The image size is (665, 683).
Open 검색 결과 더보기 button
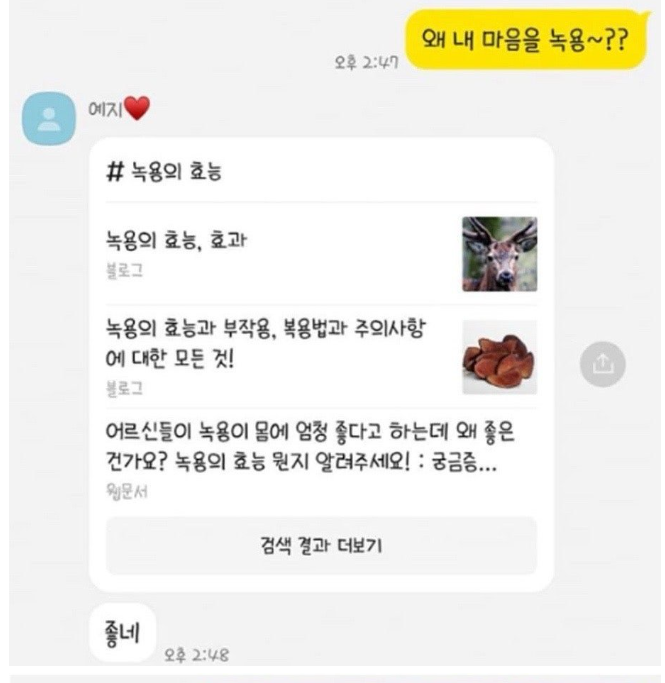(x=321, y=545)
